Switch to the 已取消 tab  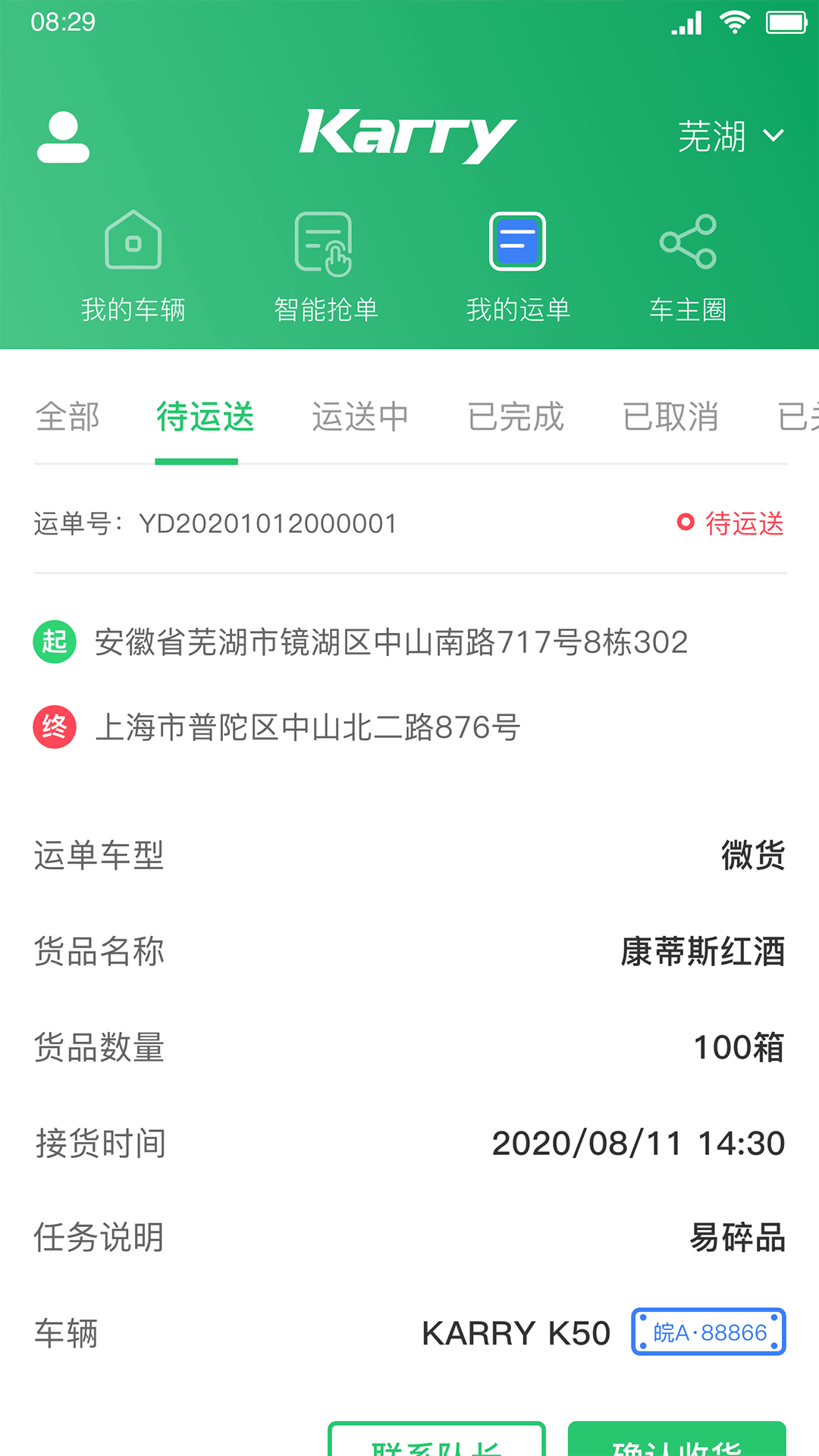[670, 417]
